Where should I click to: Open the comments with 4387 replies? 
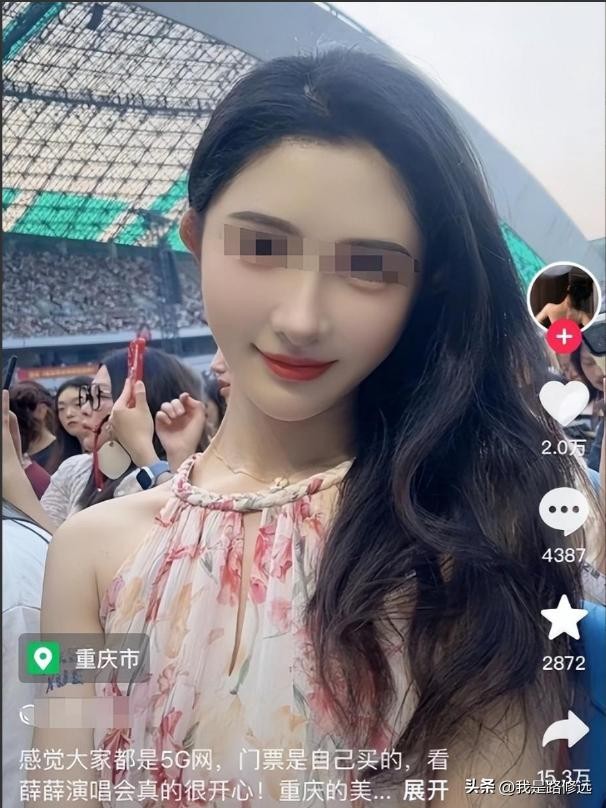coord(564,512)
